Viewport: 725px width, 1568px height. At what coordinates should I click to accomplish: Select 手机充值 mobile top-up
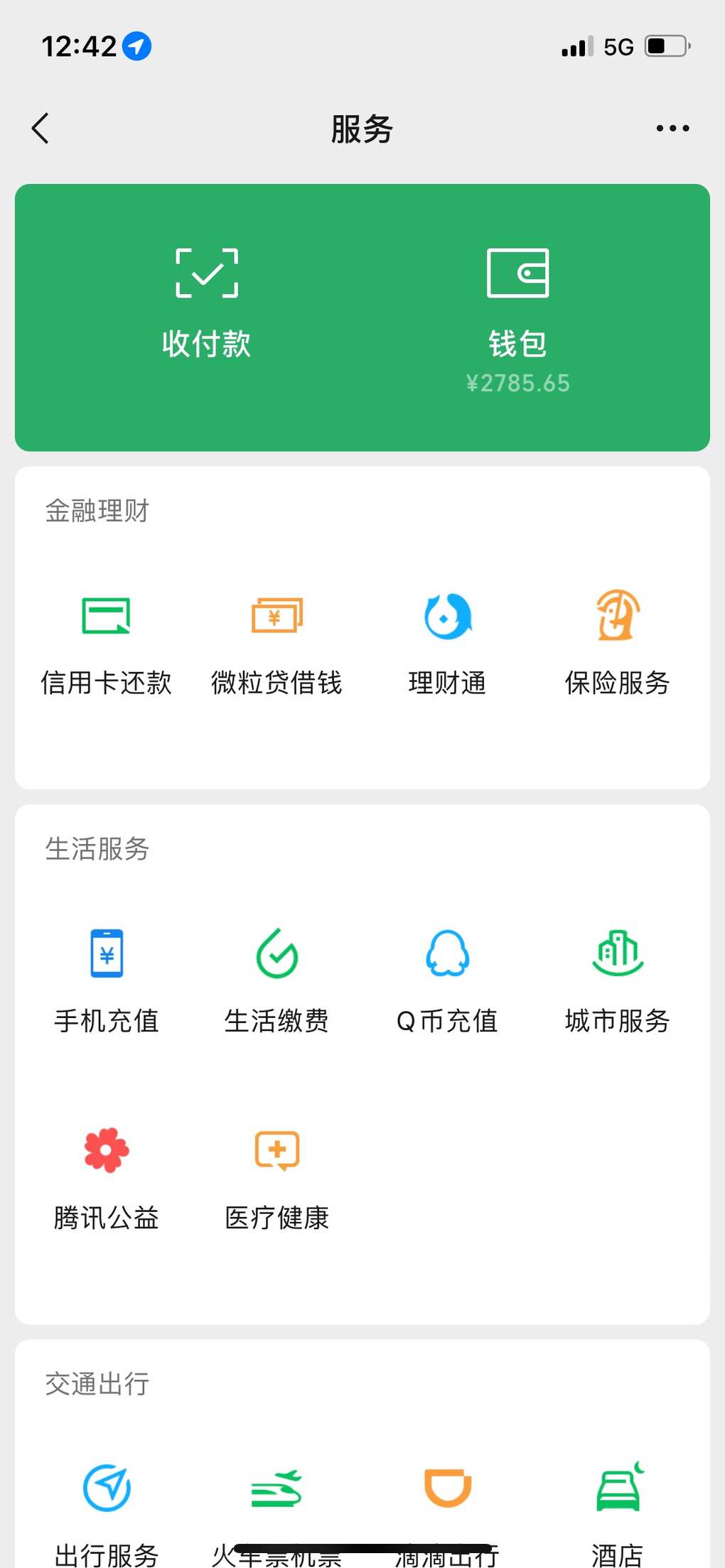106,982
